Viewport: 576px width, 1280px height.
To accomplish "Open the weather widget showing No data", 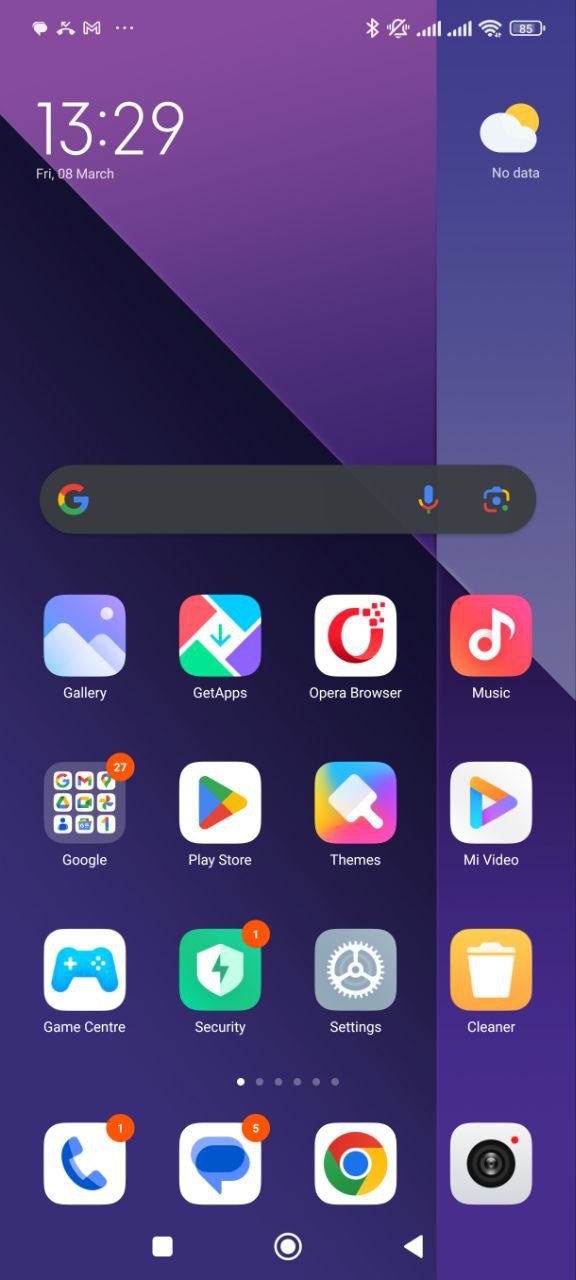I will (x=512, y=141).
